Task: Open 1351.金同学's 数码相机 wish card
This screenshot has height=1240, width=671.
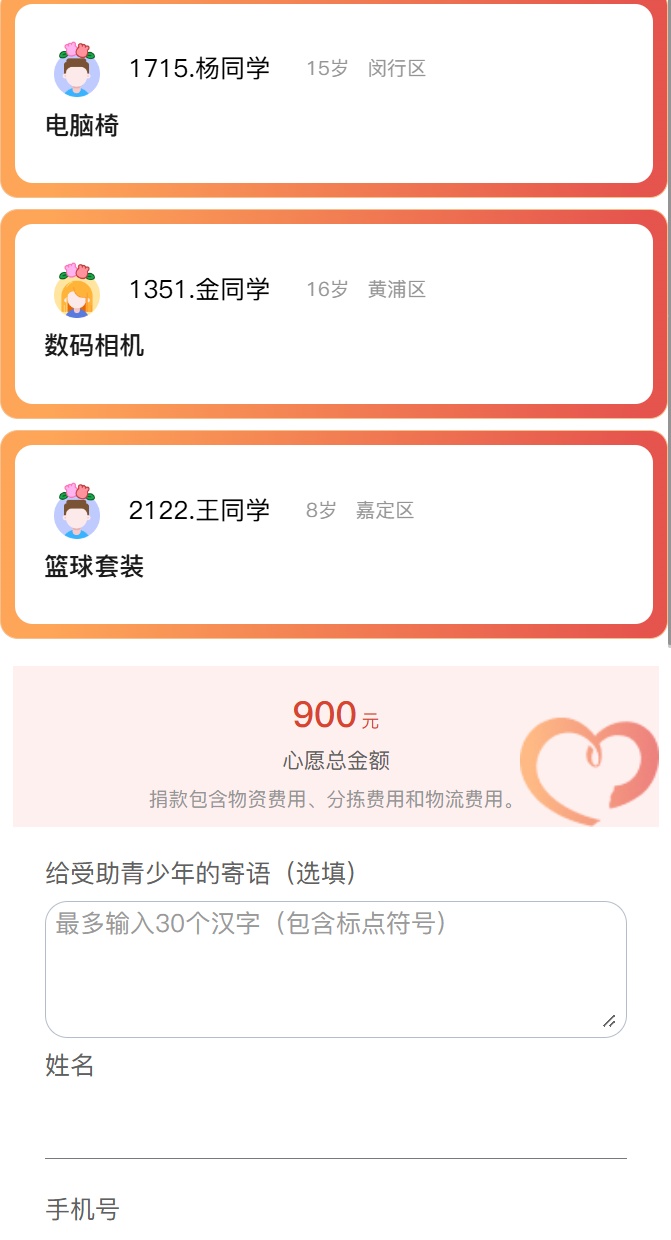Action: click(334, 314)
